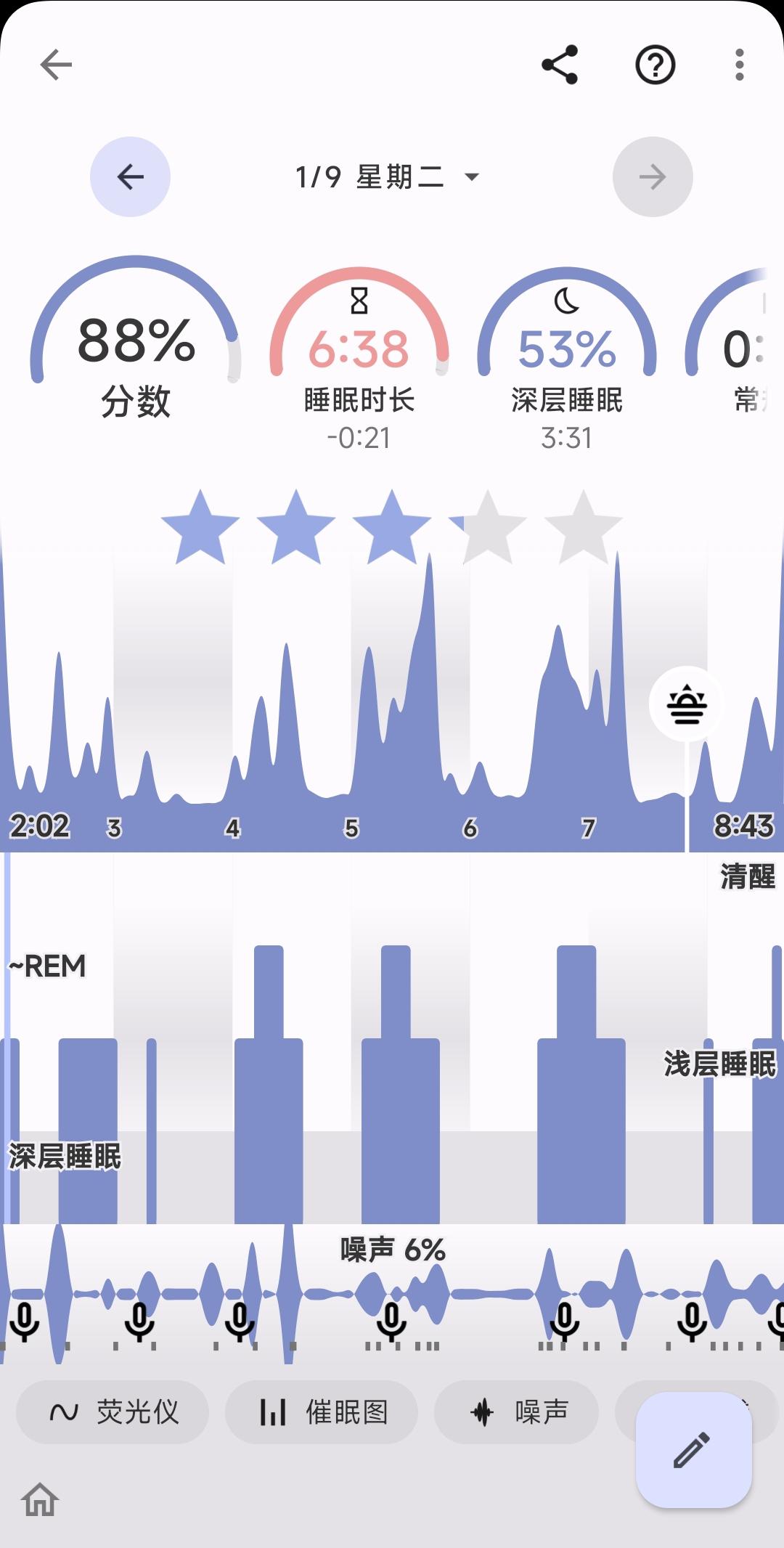
Task: Go back using the top-left arrow
Action: click(x=56, y=65)
